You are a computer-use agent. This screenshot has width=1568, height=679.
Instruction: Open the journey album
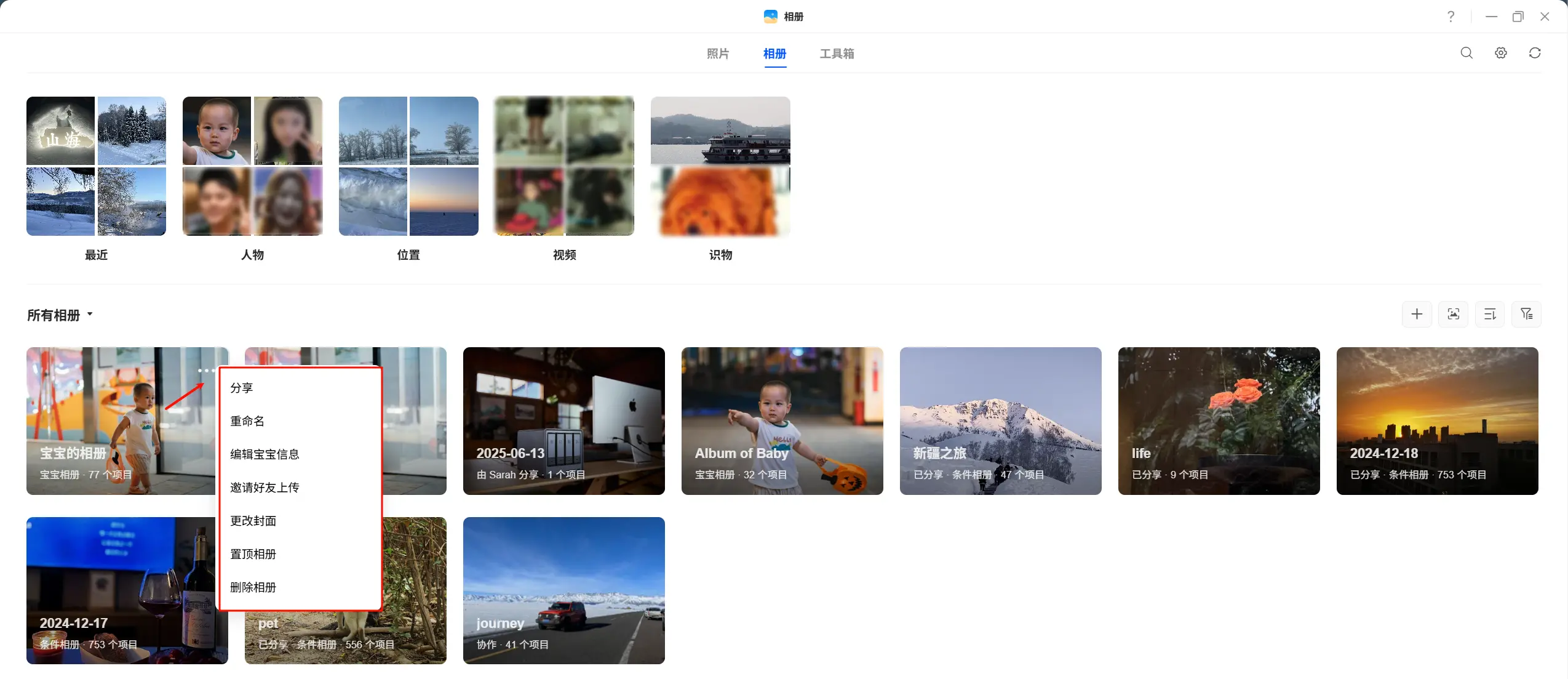(563, 590)
